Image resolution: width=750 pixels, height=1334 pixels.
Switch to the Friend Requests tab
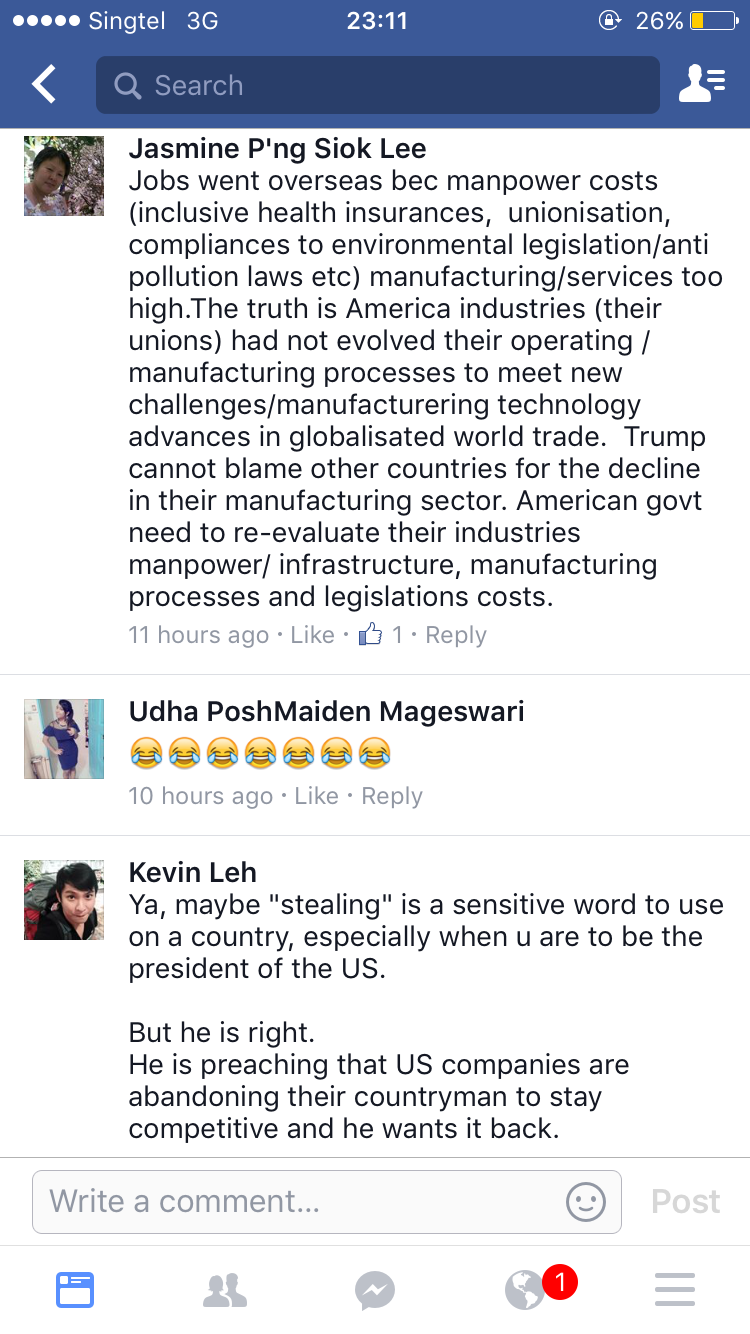(x=225, y=1290)
